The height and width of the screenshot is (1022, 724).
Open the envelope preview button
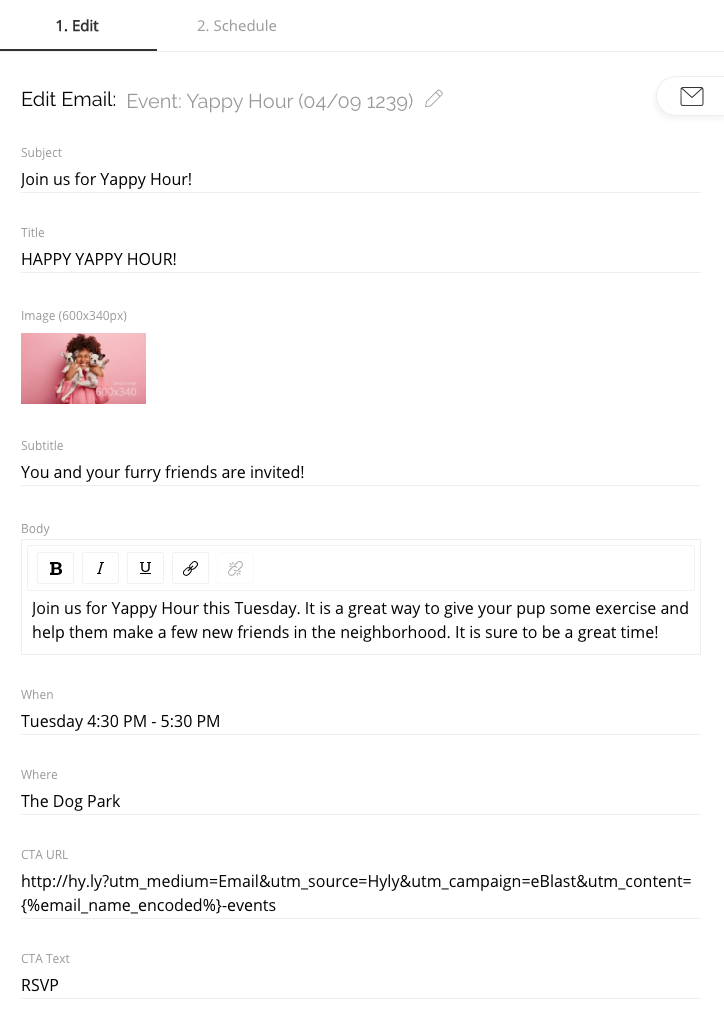coord(691,96)
